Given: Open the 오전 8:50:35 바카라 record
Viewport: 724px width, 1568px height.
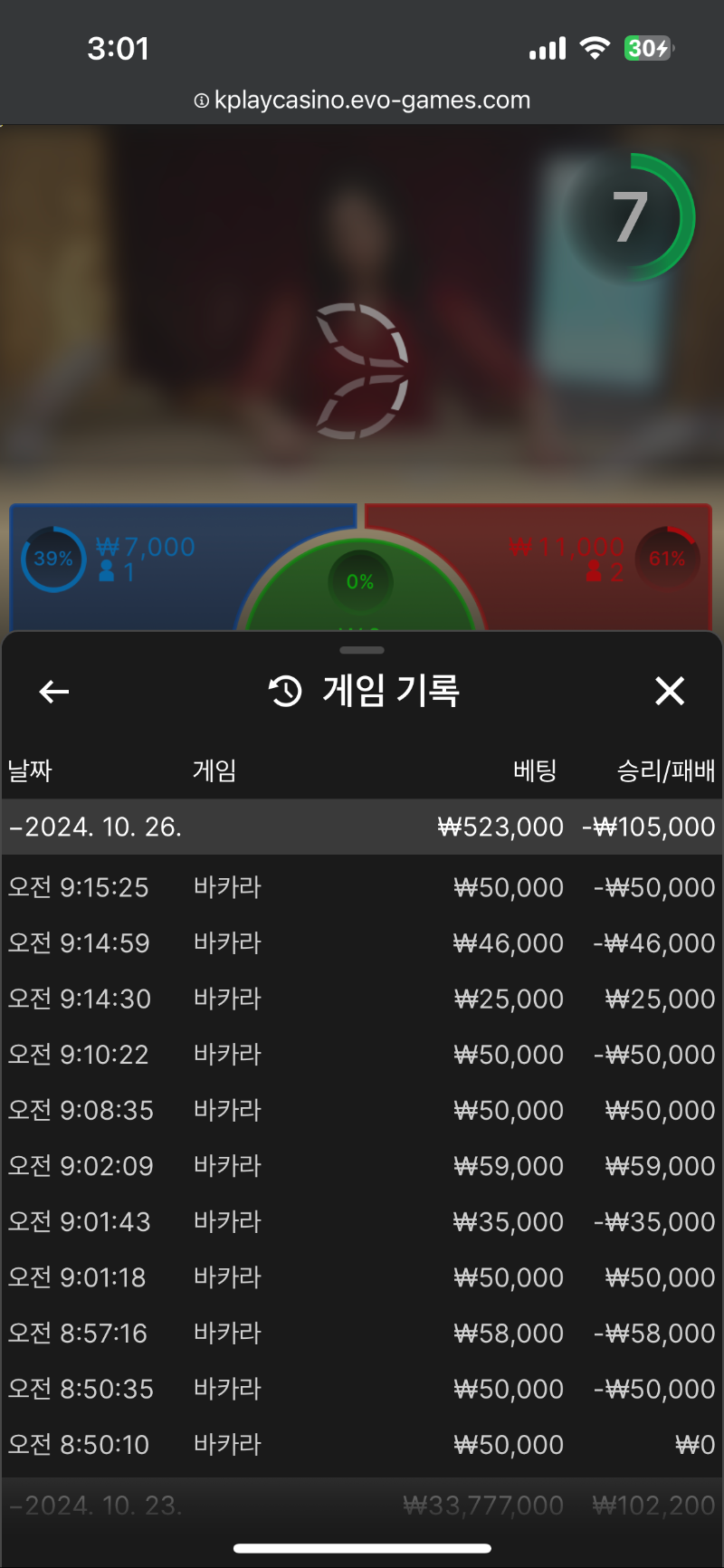Looking at the screenshot, I should (x=362, y=1389).
